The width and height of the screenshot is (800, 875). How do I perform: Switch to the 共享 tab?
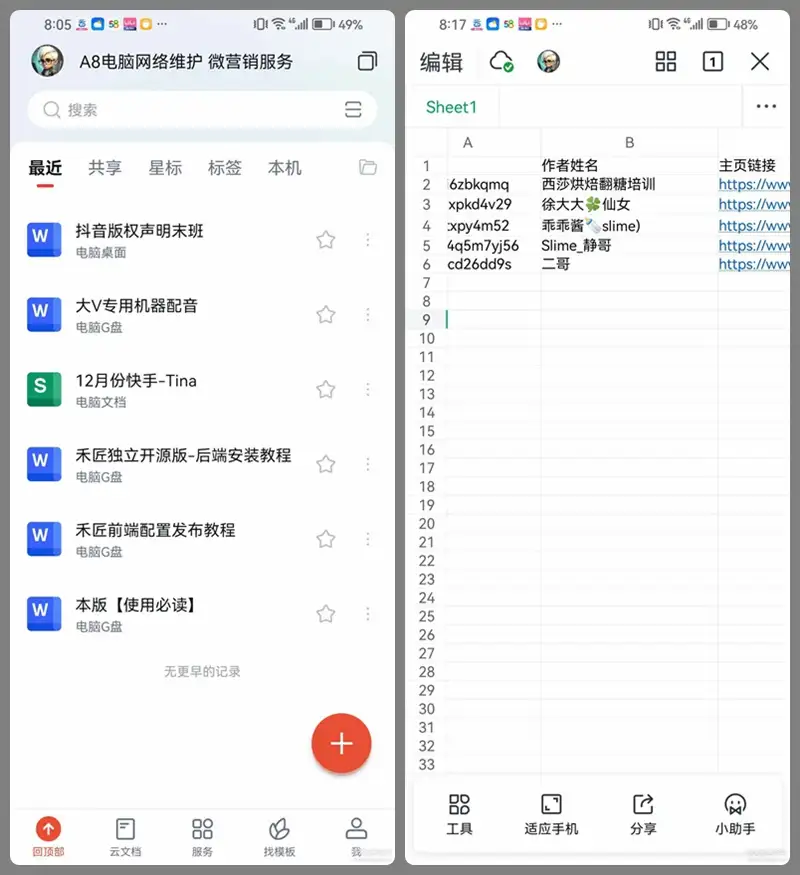click(x=105, y=168)
